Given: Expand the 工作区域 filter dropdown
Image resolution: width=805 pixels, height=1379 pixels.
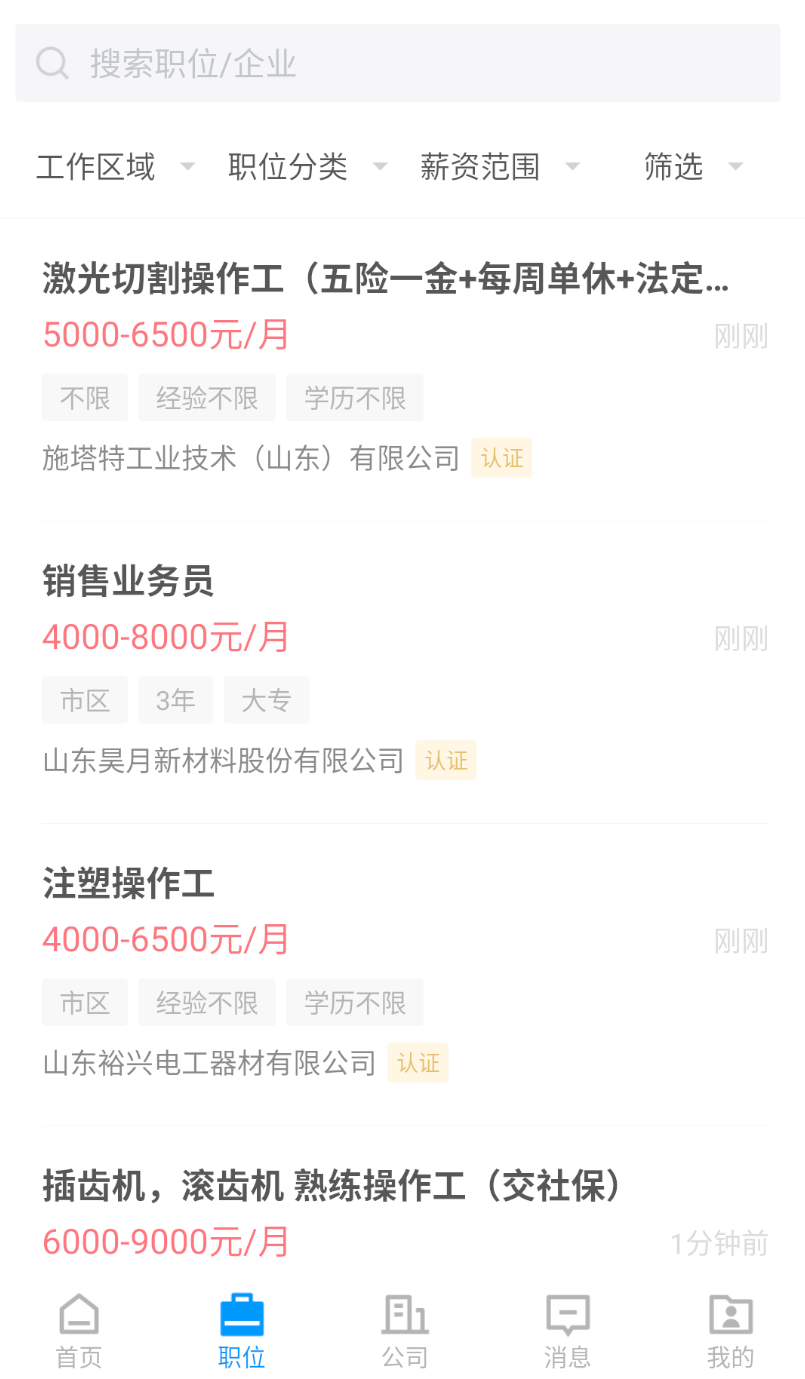Looking at the screenshot, I should (x=112, y=167).
